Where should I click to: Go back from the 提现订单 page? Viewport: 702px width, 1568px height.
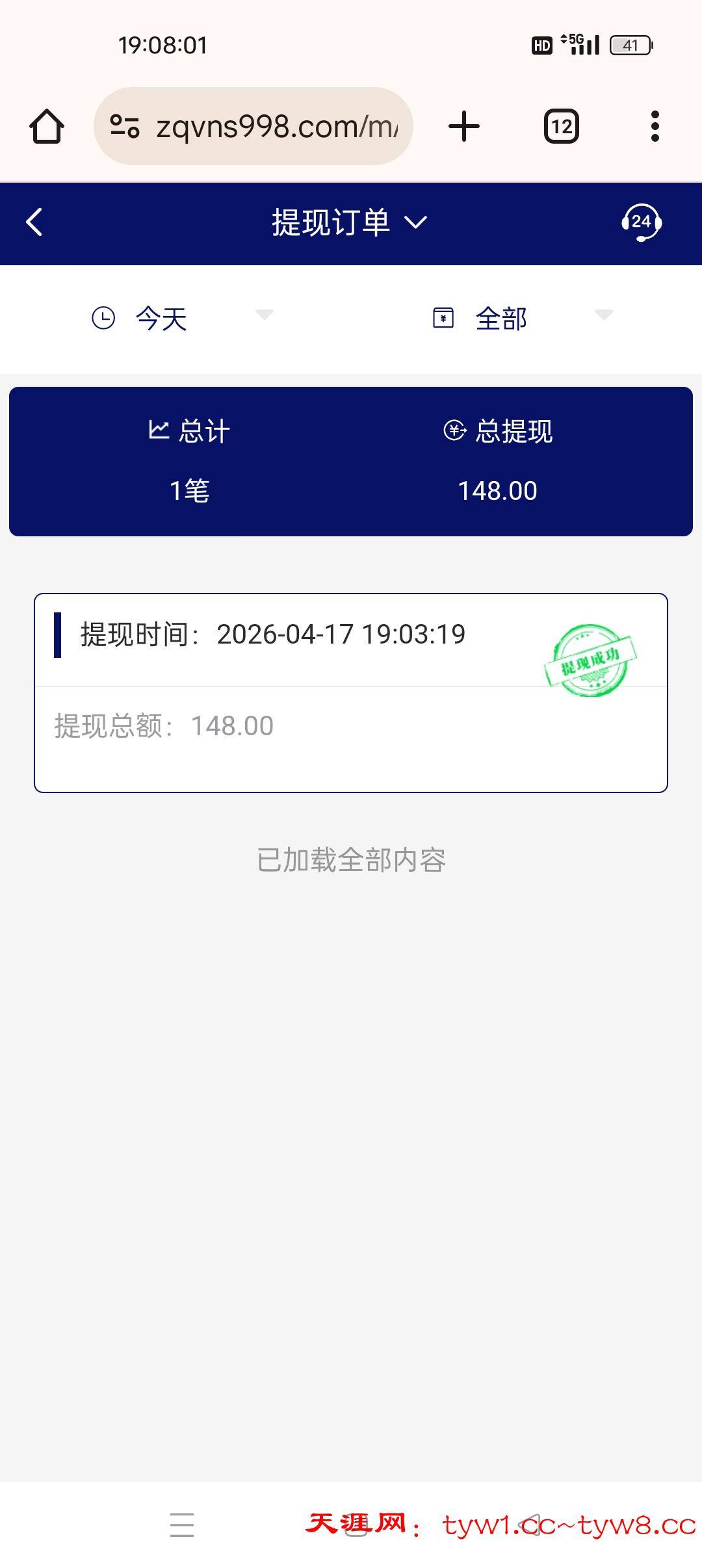(x=34, y=222)
